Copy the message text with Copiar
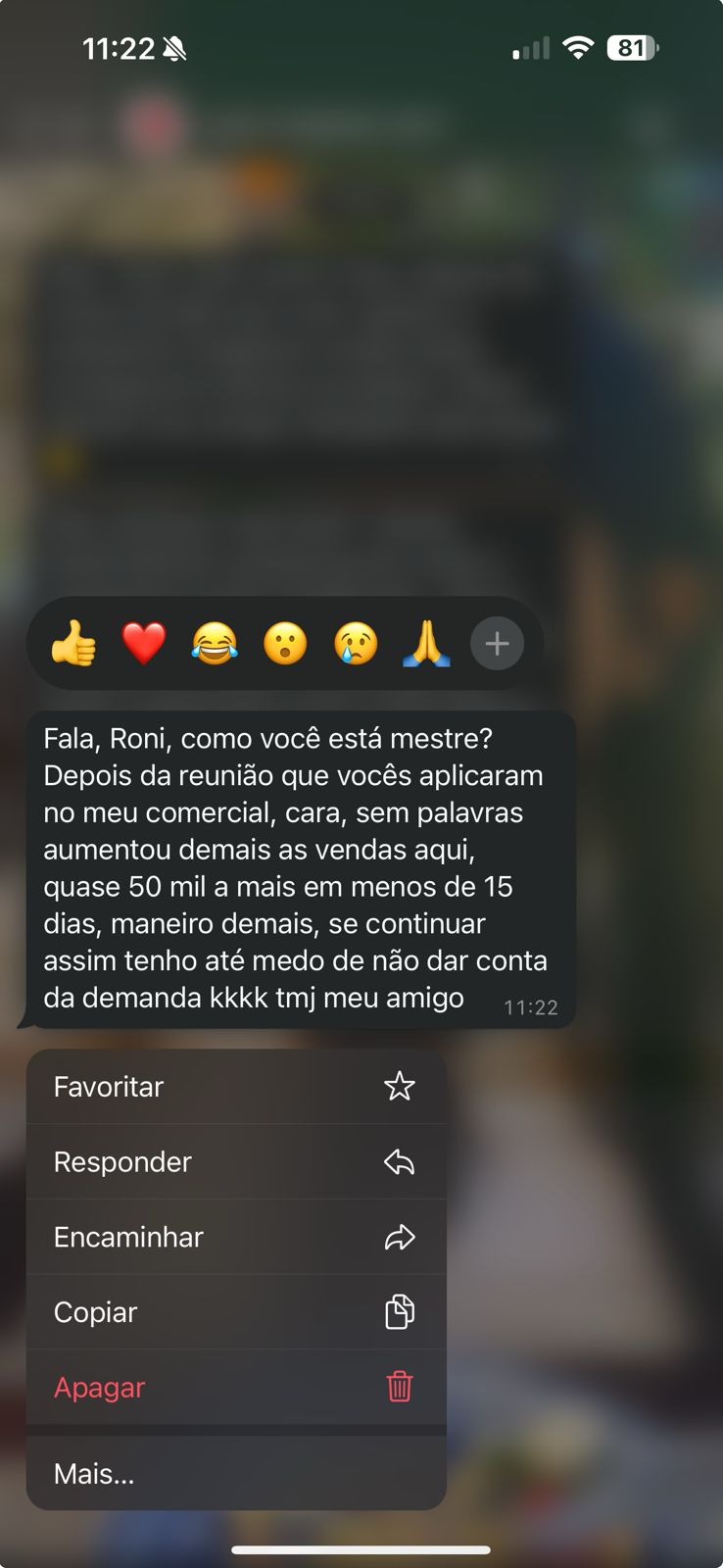The height and width of the screenshot is (1568, 723). [x=236, y=1312]
